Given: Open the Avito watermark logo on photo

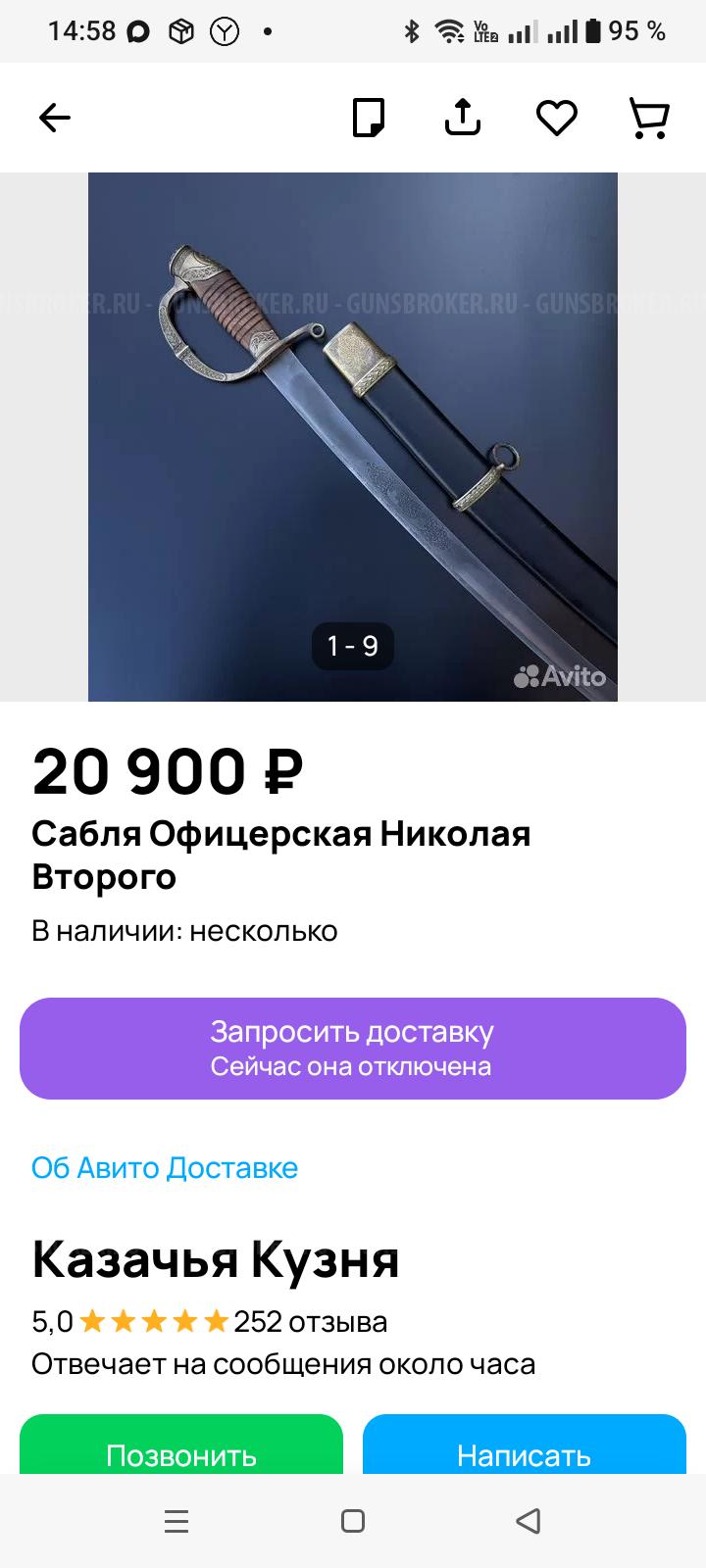Looking at the screenshot, I should [561, 677].
